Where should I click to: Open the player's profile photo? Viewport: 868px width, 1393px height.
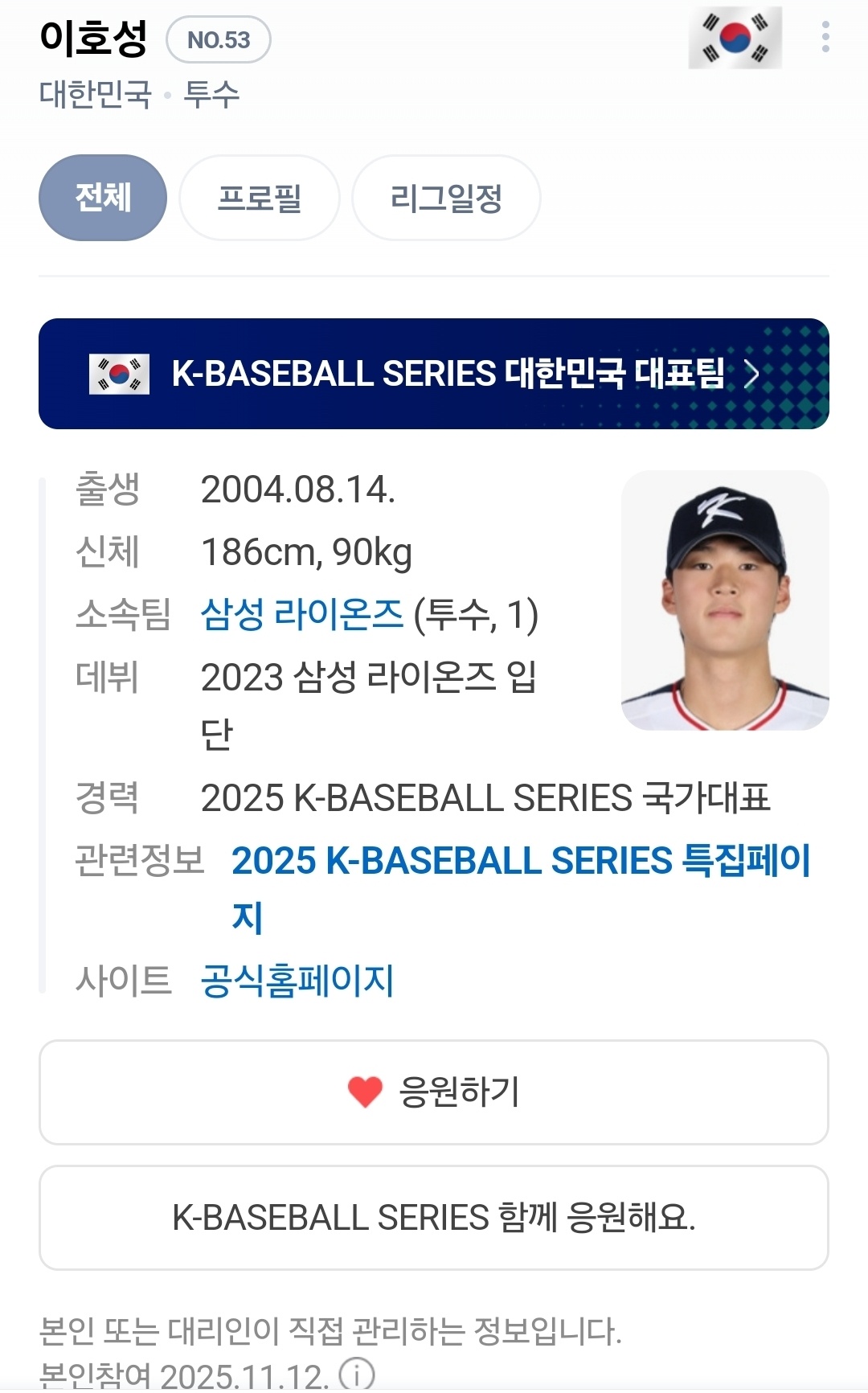[725, 600]
